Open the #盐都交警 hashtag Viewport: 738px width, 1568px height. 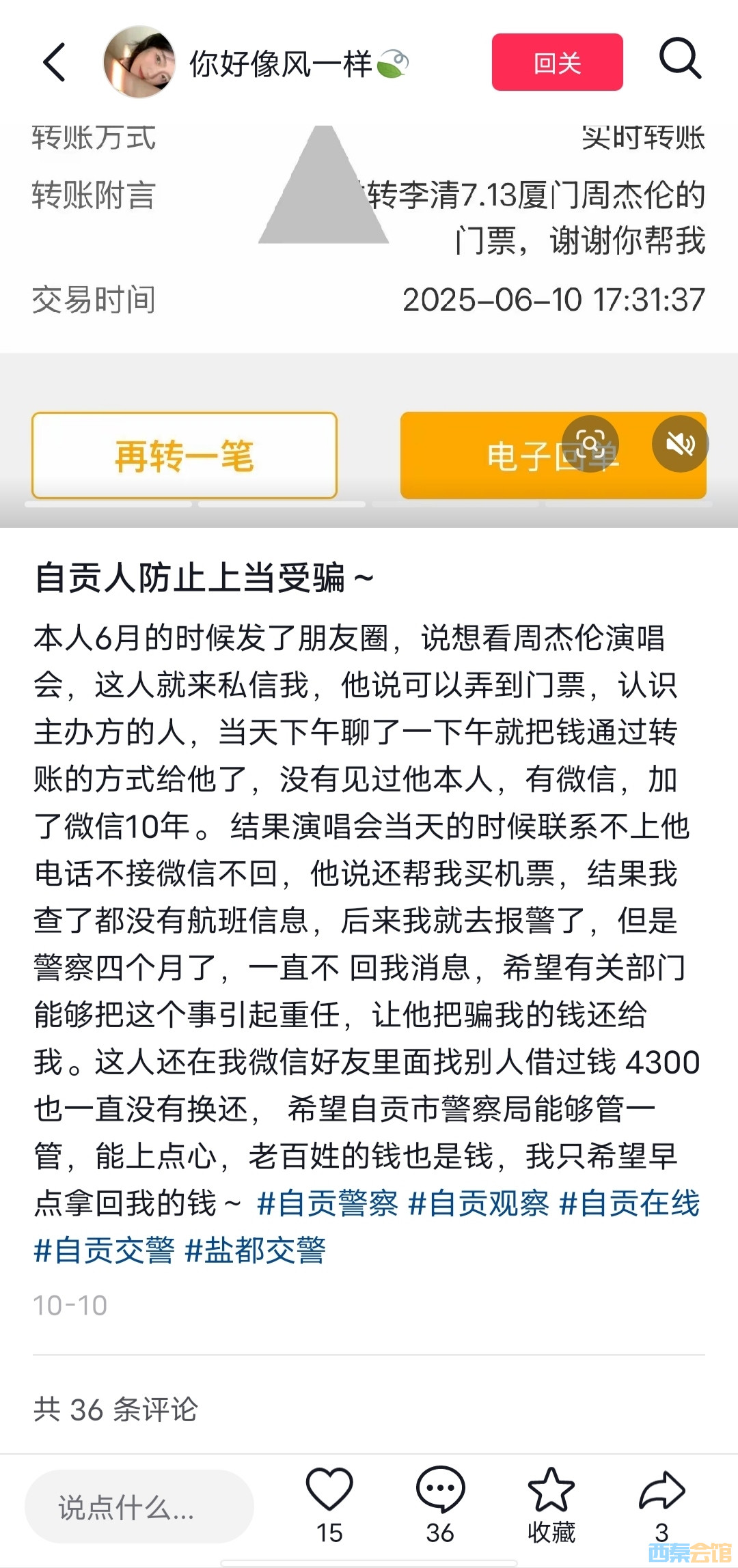256,1250
